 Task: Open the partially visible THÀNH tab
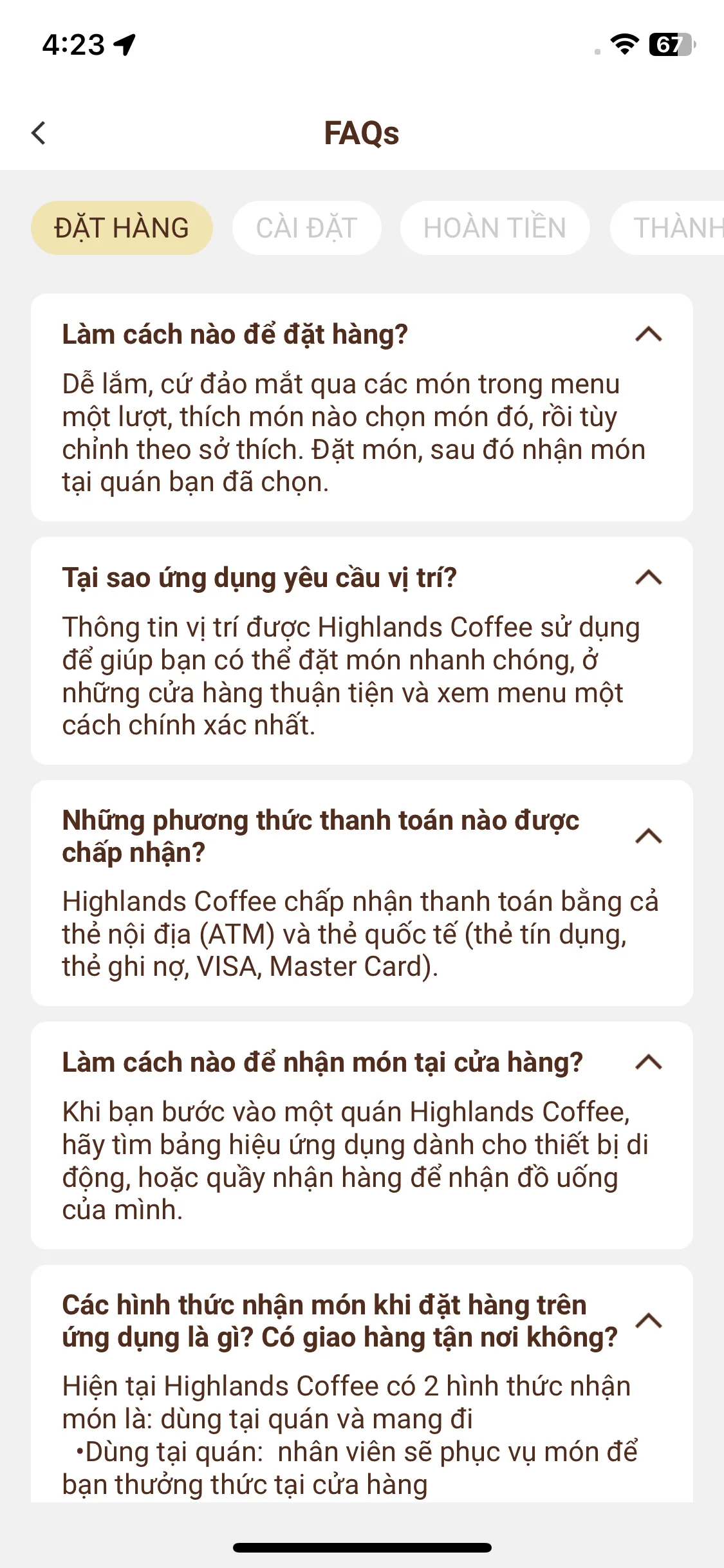pos(679,227)
